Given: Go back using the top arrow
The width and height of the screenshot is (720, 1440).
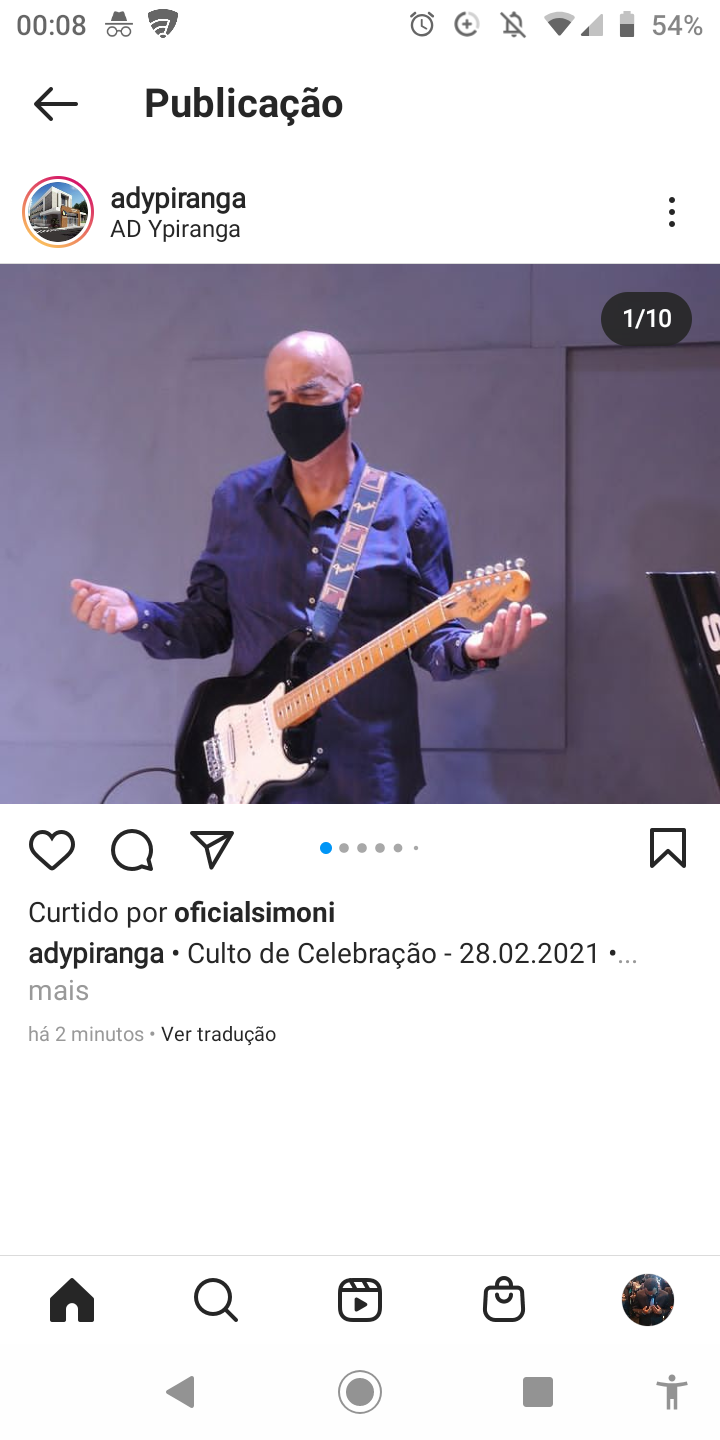Looking at the screenshot, I should (x=55, y=104).
